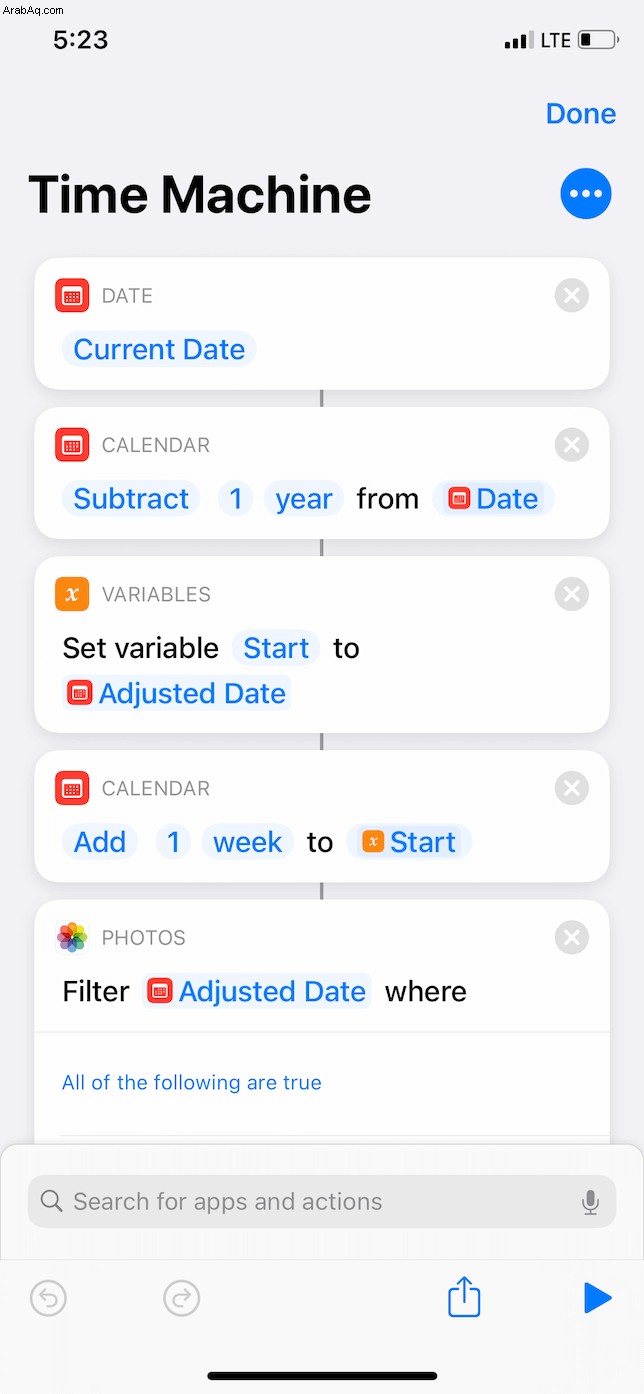Screen dimensions: 644x1394
Task: Undo the last change
Action: pyautogui.click(x=48, y=1299)
